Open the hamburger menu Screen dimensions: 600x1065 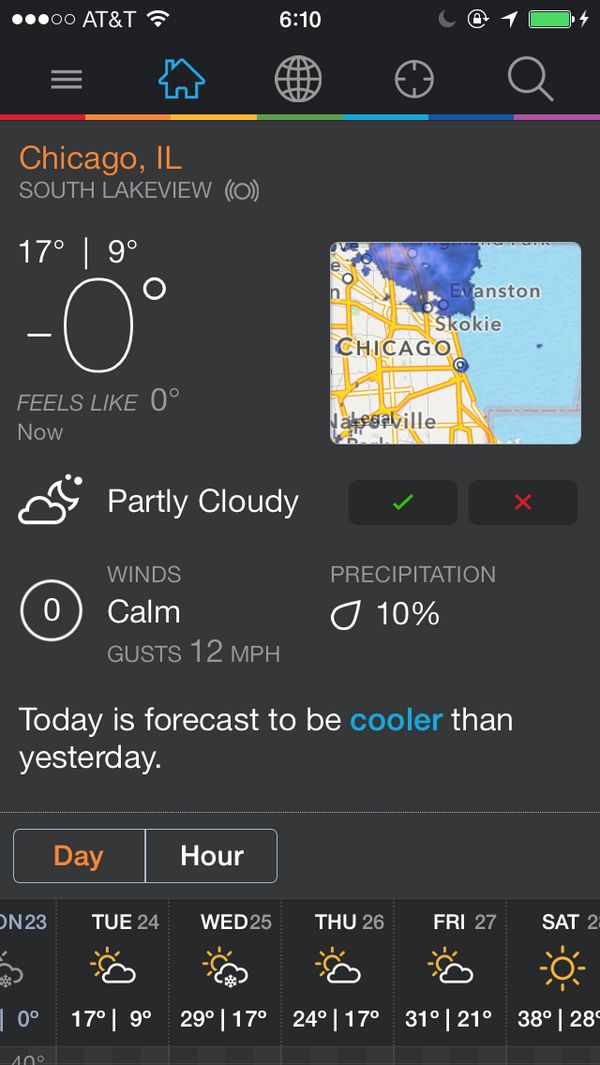tap(66, 79)
